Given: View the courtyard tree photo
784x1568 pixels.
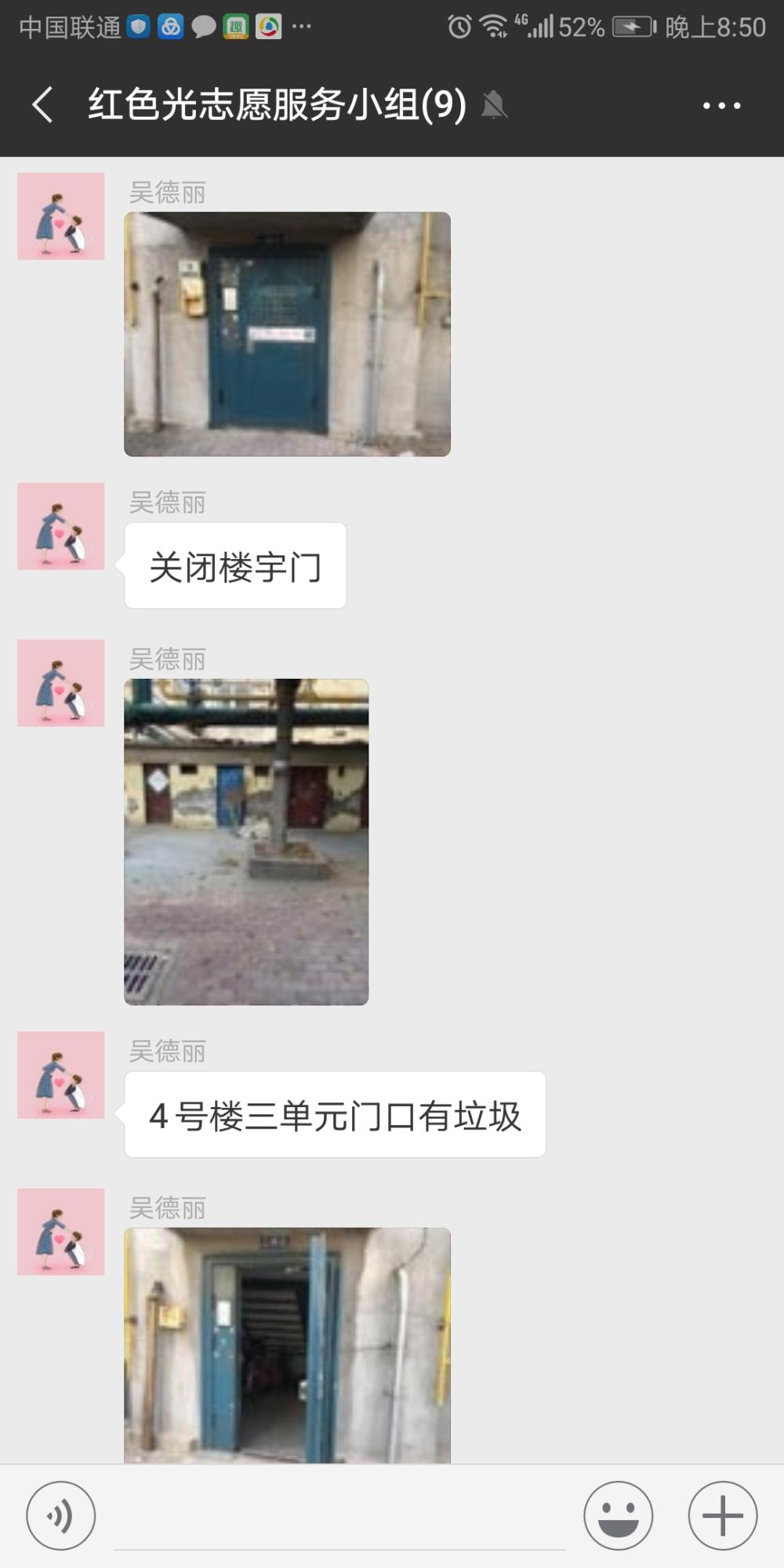Looking at the screenshot, I should [246, 842].
